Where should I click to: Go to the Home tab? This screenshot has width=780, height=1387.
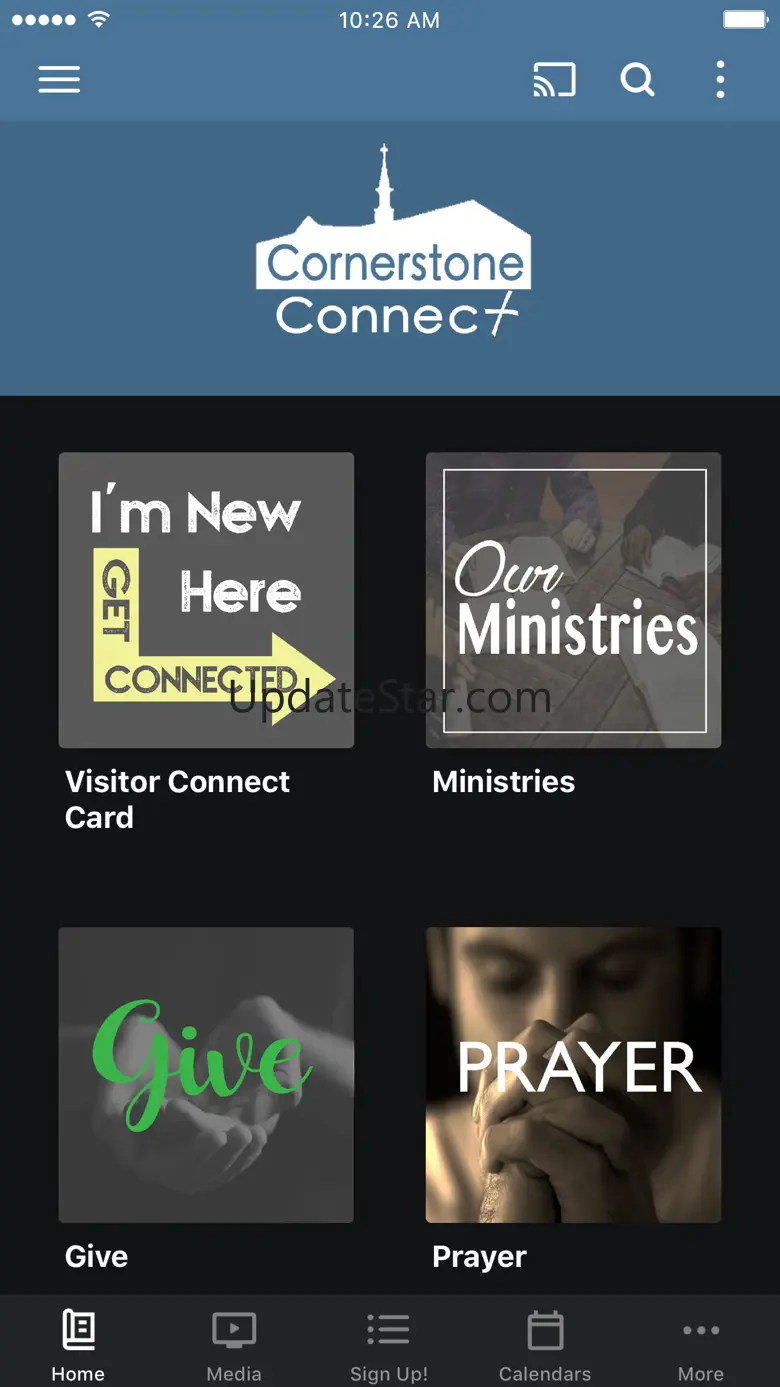[78, 1345]
